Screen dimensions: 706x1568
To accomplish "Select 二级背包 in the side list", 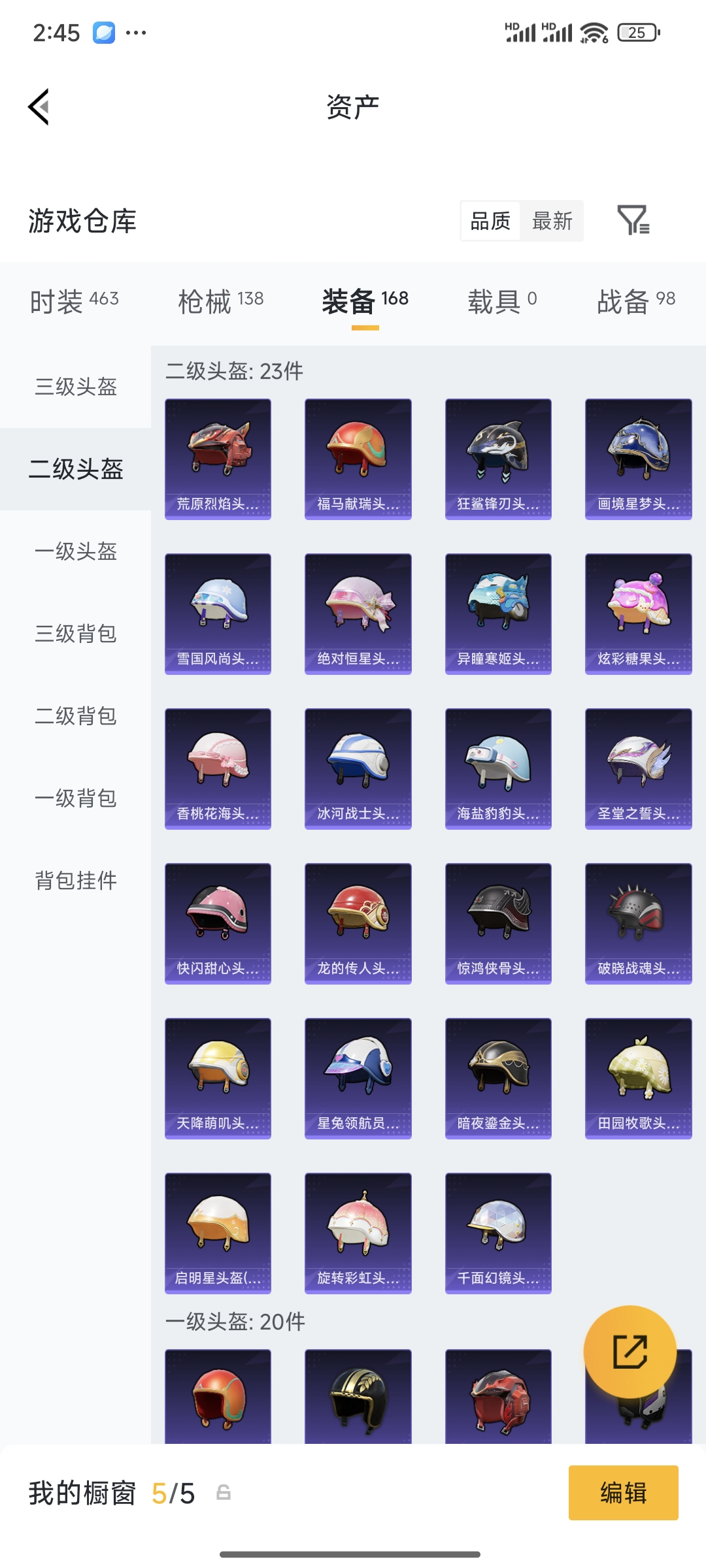I will click(76, 716).
